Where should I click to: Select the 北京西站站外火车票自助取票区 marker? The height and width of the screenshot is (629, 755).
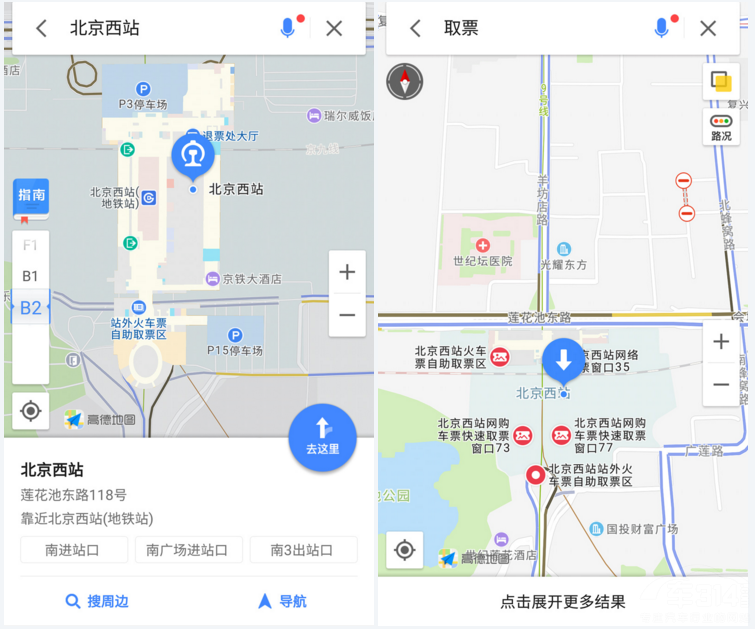536,476
